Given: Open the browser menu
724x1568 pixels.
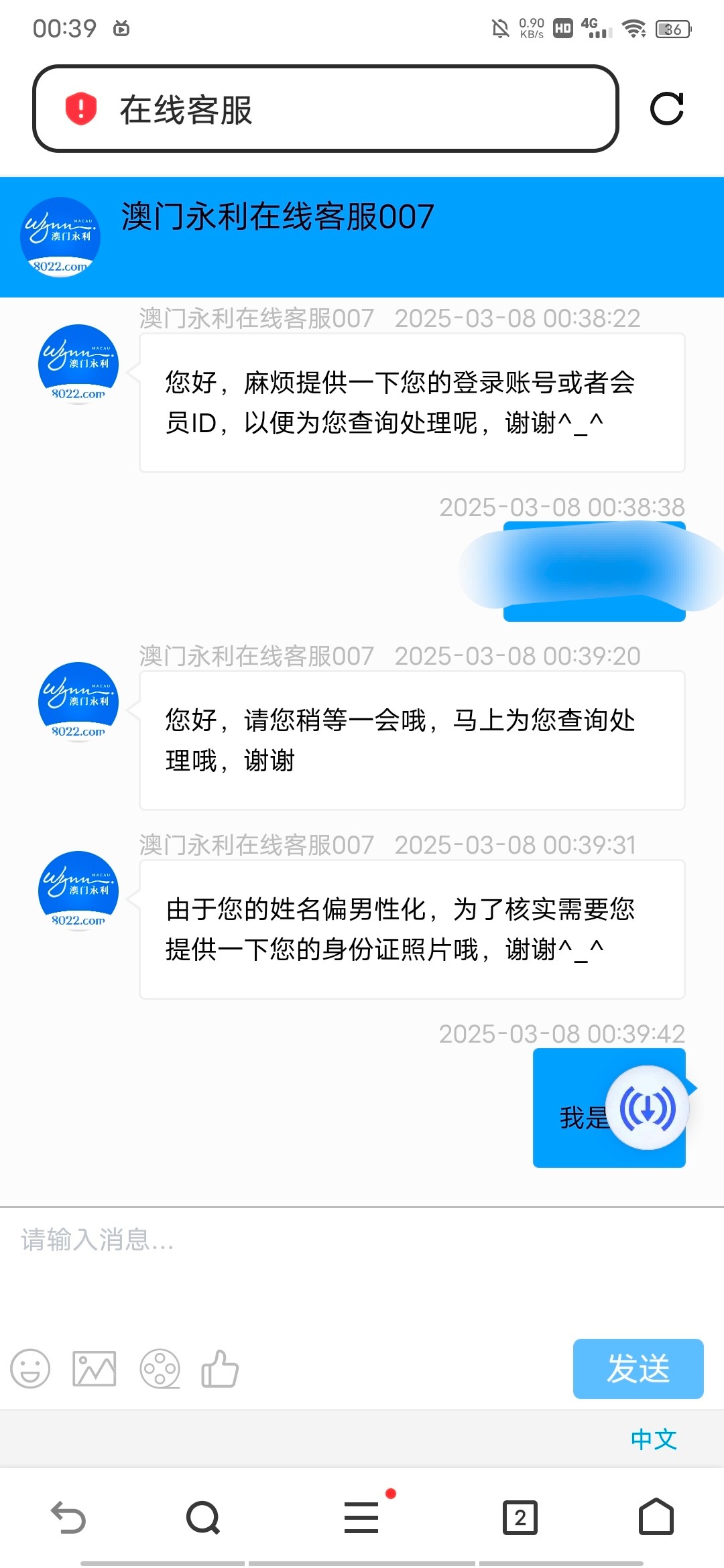Looking at the screenshot, I should pos(362,1517).
